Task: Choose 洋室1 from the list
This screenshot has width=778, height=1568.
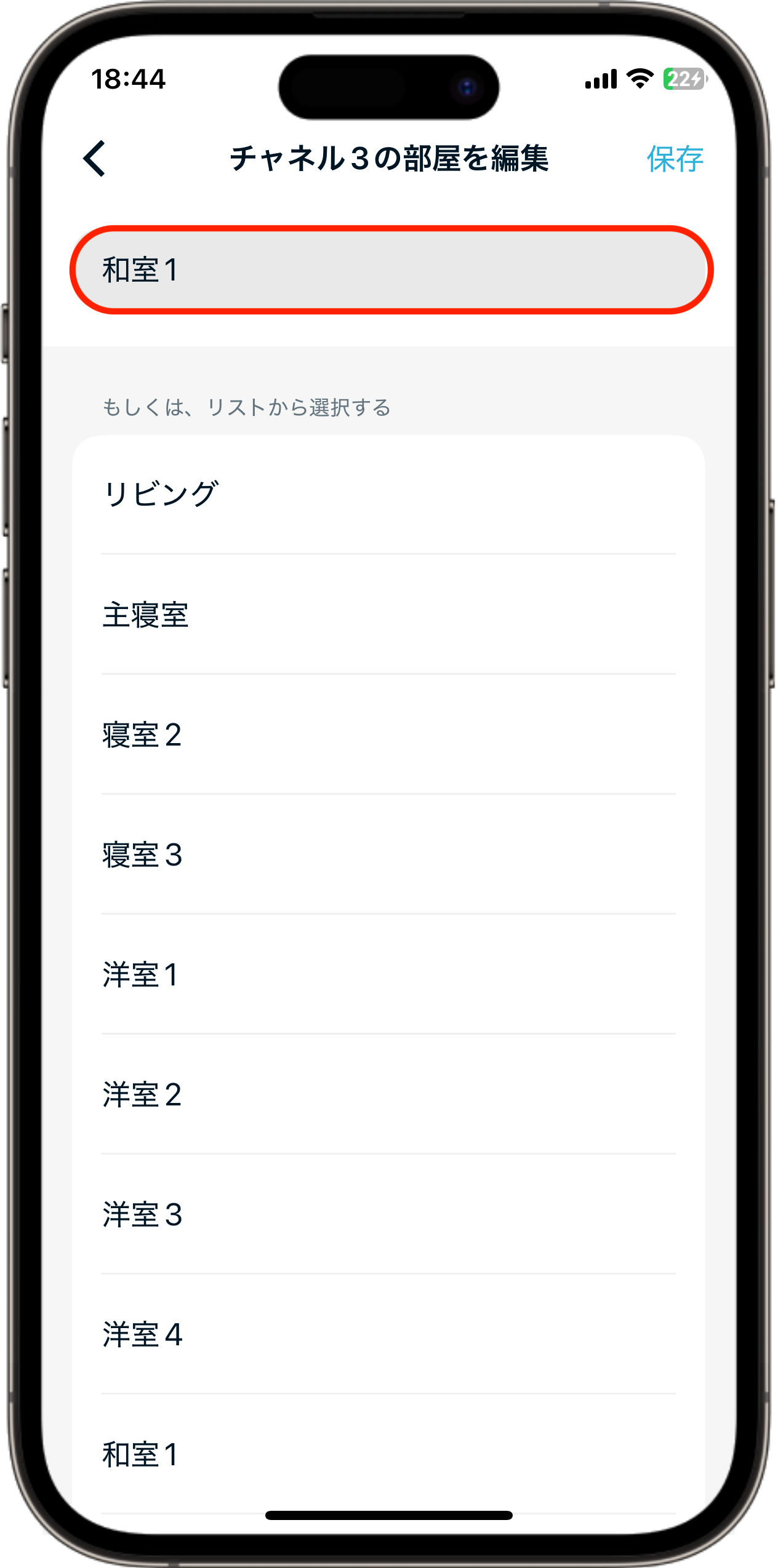Action: point(388,974)
